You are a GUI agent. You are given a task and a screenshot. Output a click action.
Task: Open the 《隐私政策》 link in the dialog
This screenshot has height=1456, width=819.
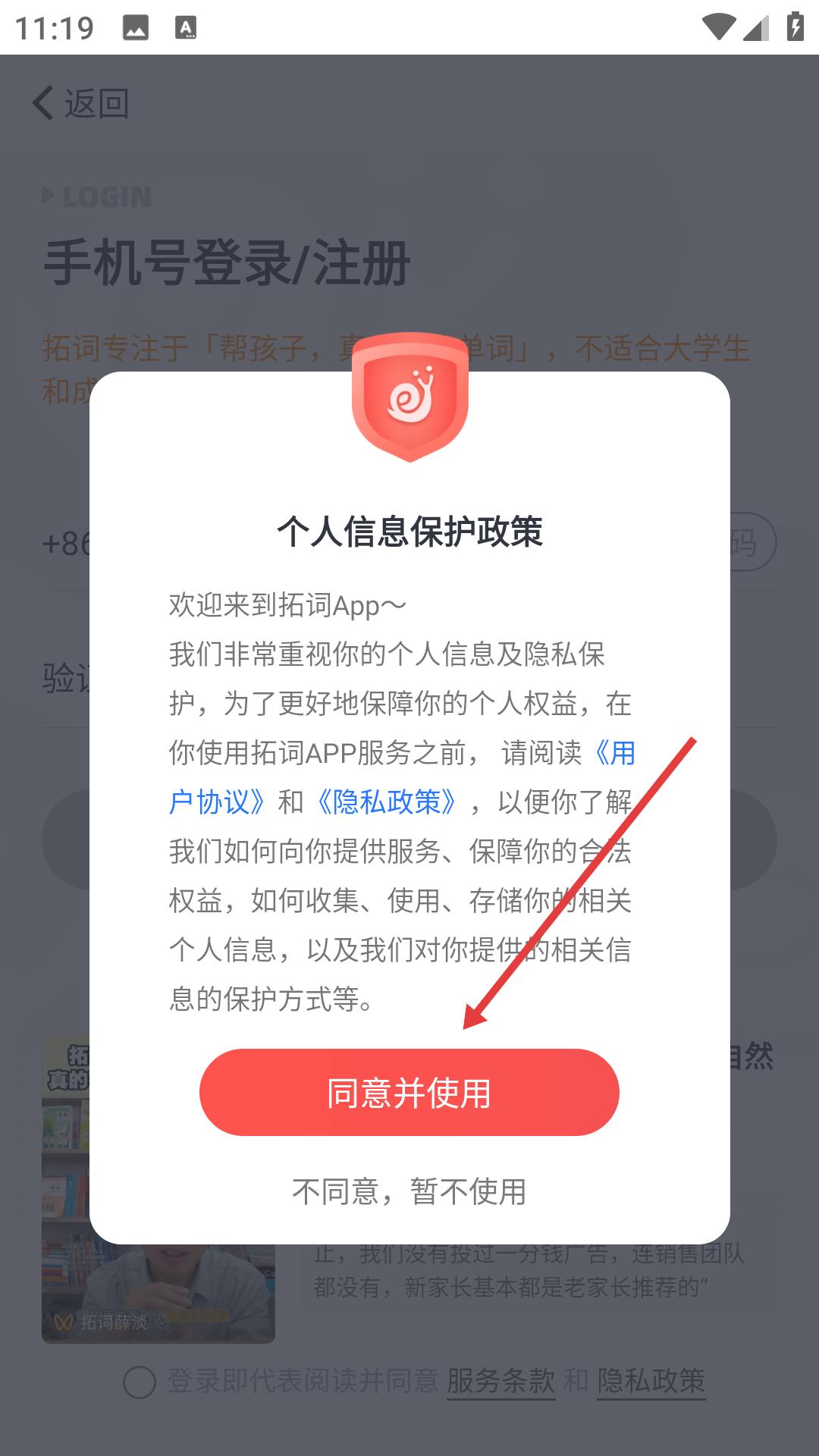pyautogui.click(x=387, y=802)
